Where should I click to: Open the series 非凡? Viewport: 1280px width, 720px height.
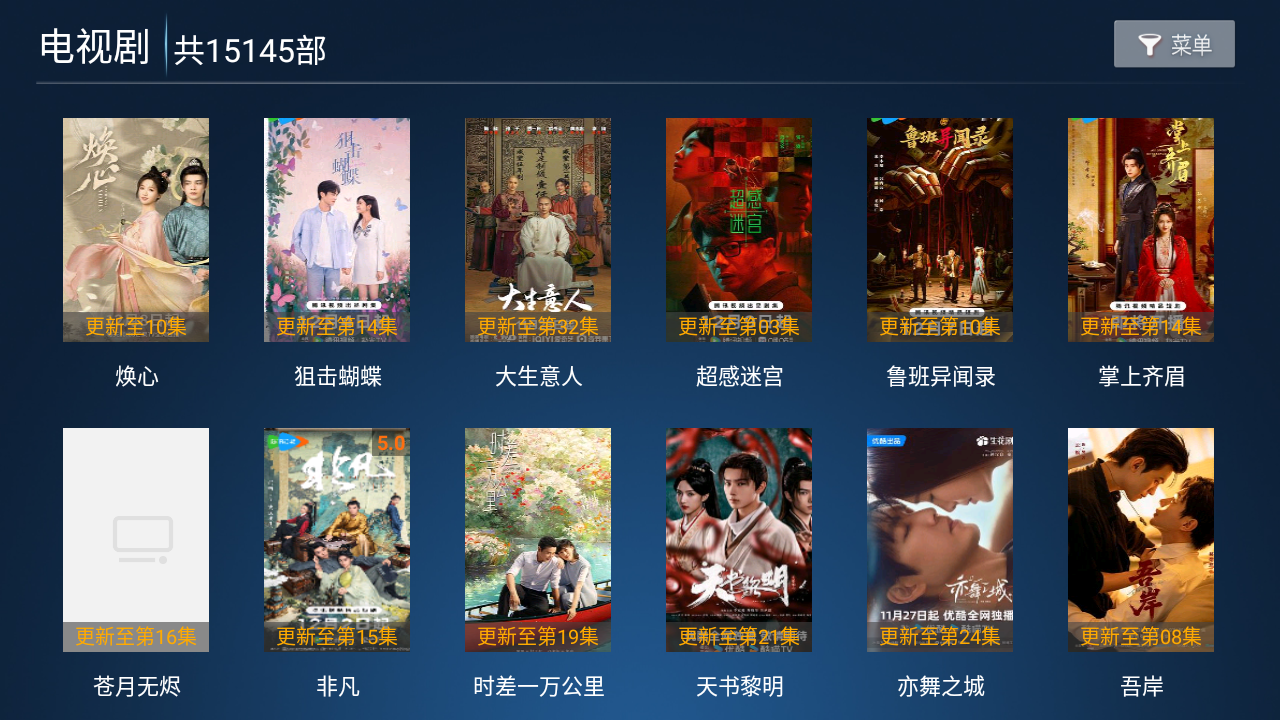coord(337,540)
